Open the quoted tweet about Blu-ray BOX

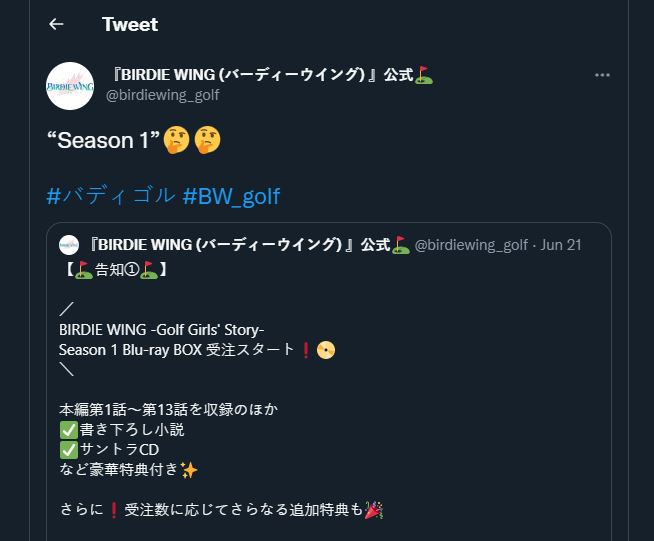coord(330,400)
